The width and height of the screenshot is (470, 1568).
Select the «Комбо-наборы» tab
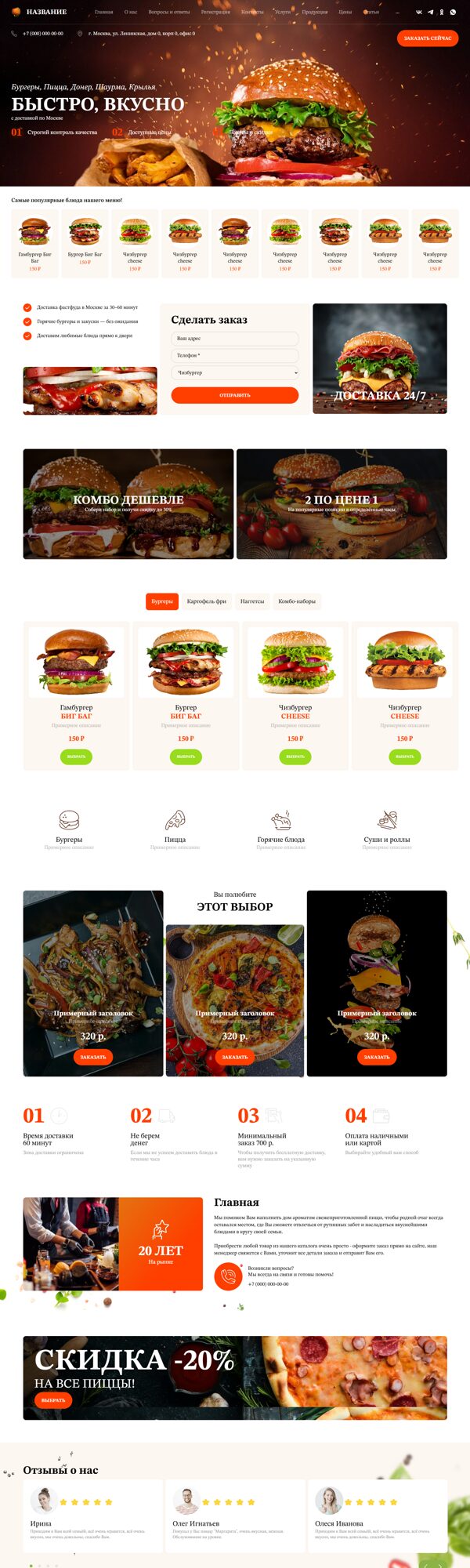pos(297,601)
